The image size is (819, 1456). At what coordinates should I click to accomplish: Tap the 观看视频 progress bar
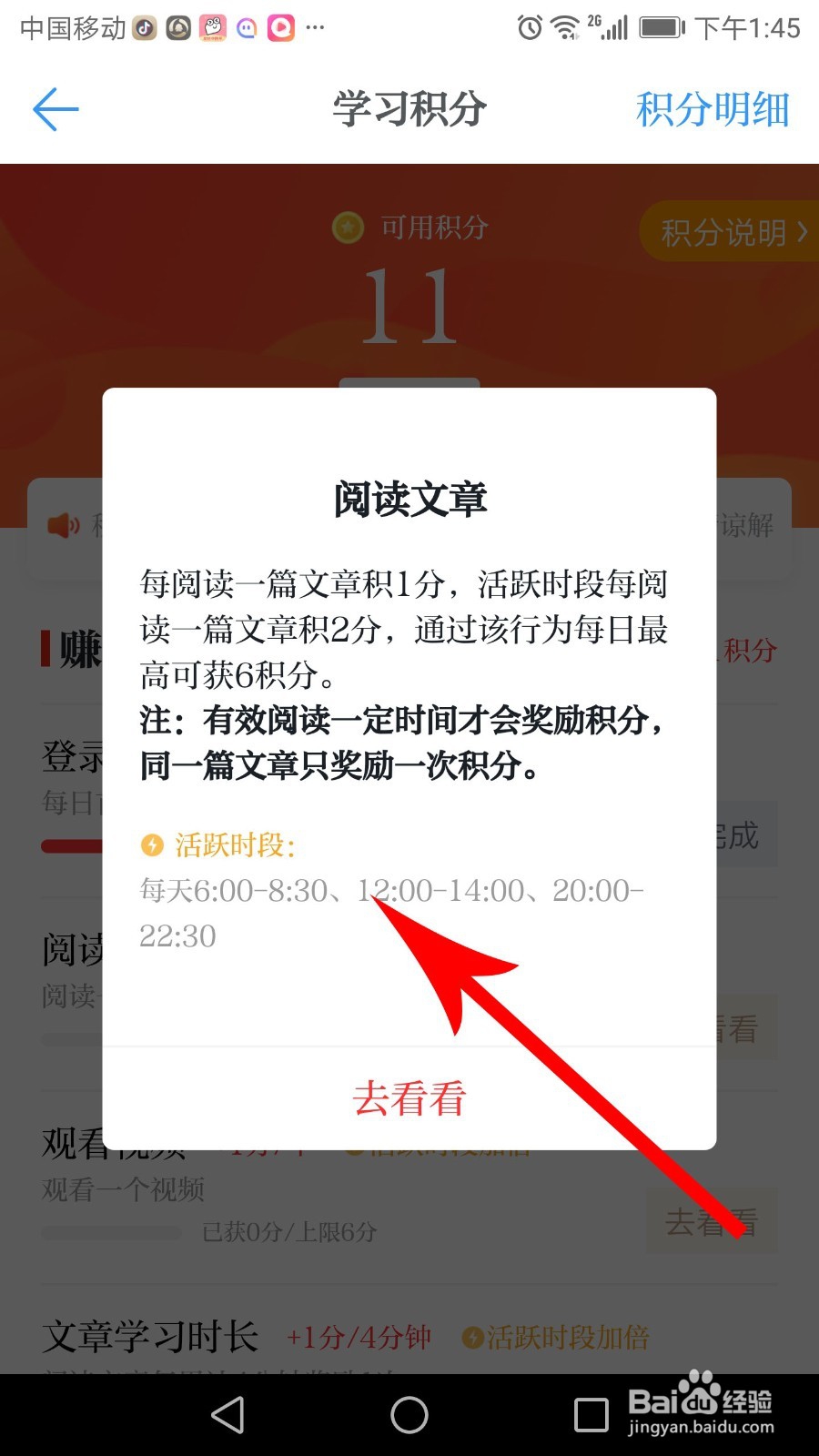click(109, 1233)
